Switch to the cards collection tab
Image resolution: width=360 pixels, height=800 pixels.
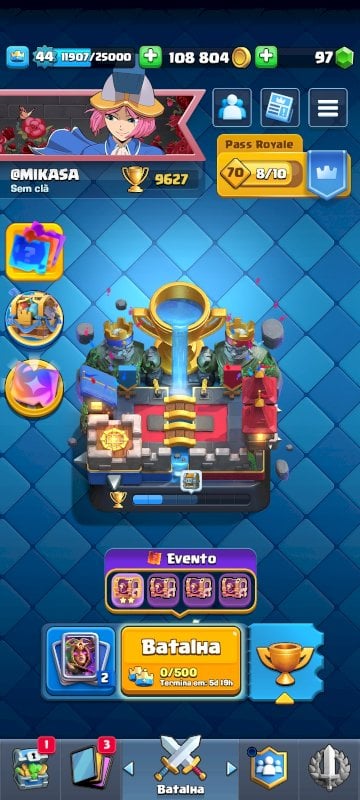pyautogui.click(x=91, y=768)
